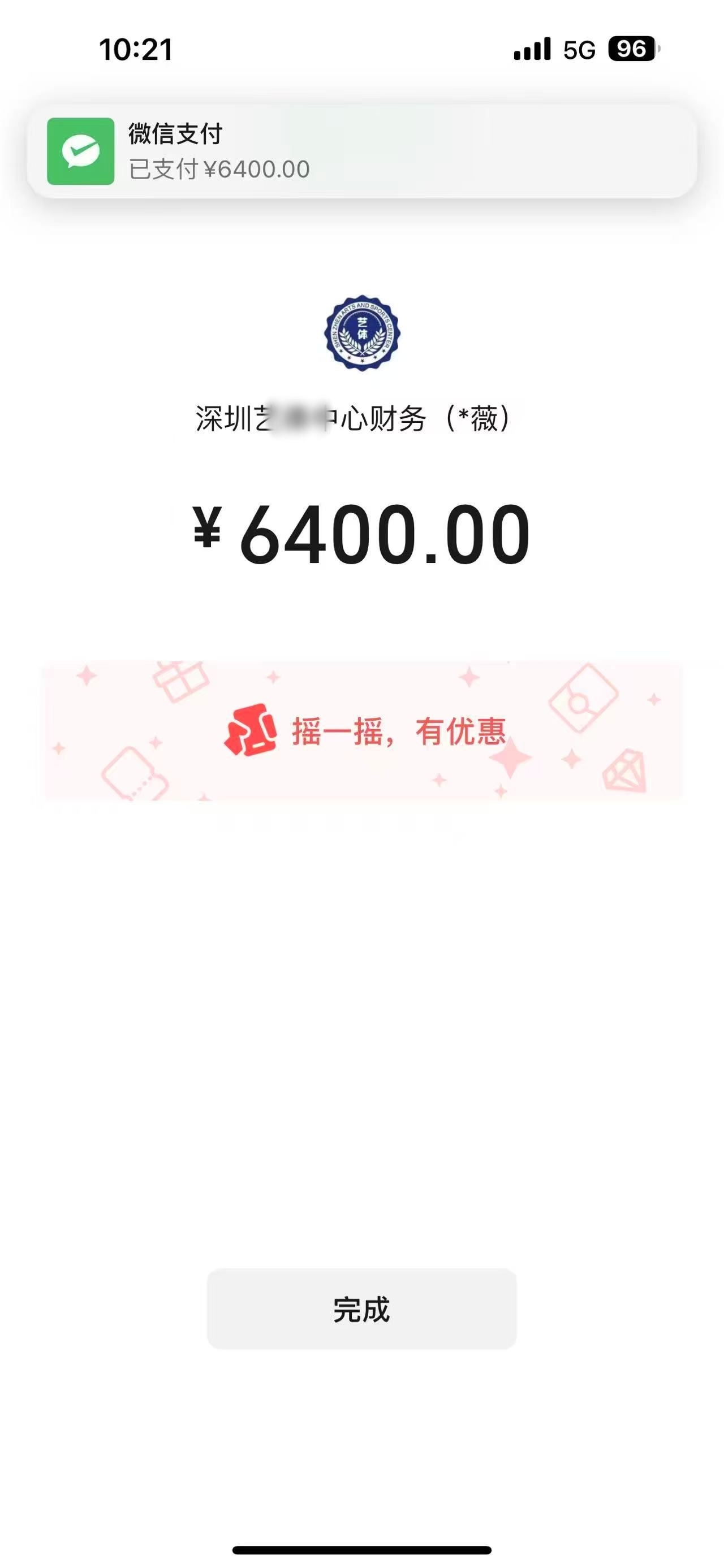Open the 摇一摇，有优惠 promo banner

point(363,730)
